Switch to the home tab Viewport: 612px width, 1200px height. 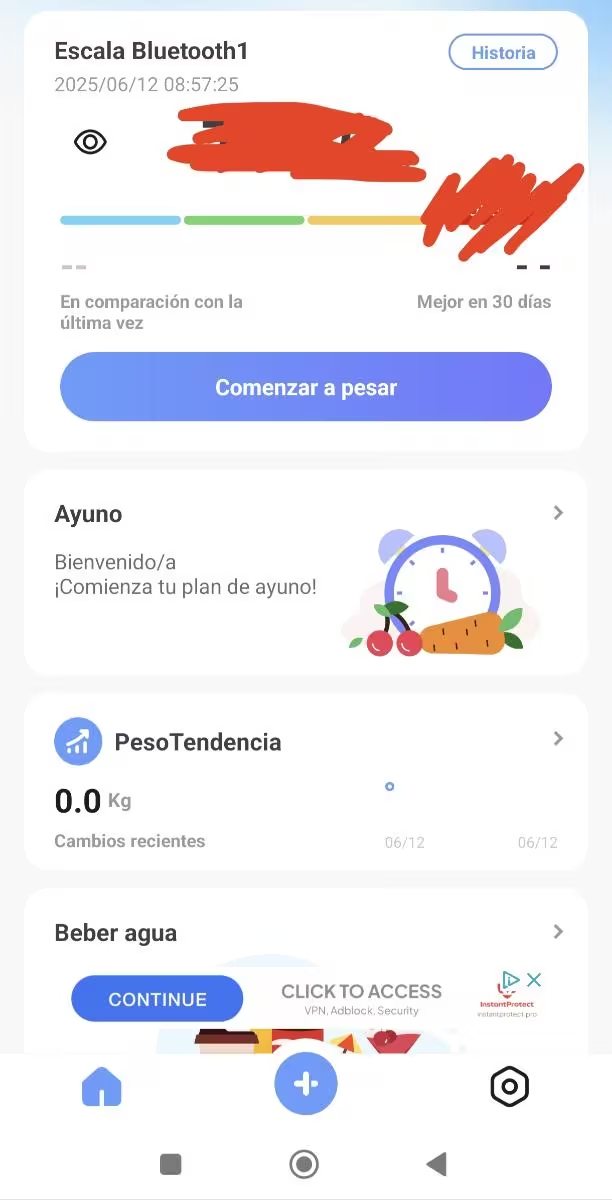[x=101, y=1086]
